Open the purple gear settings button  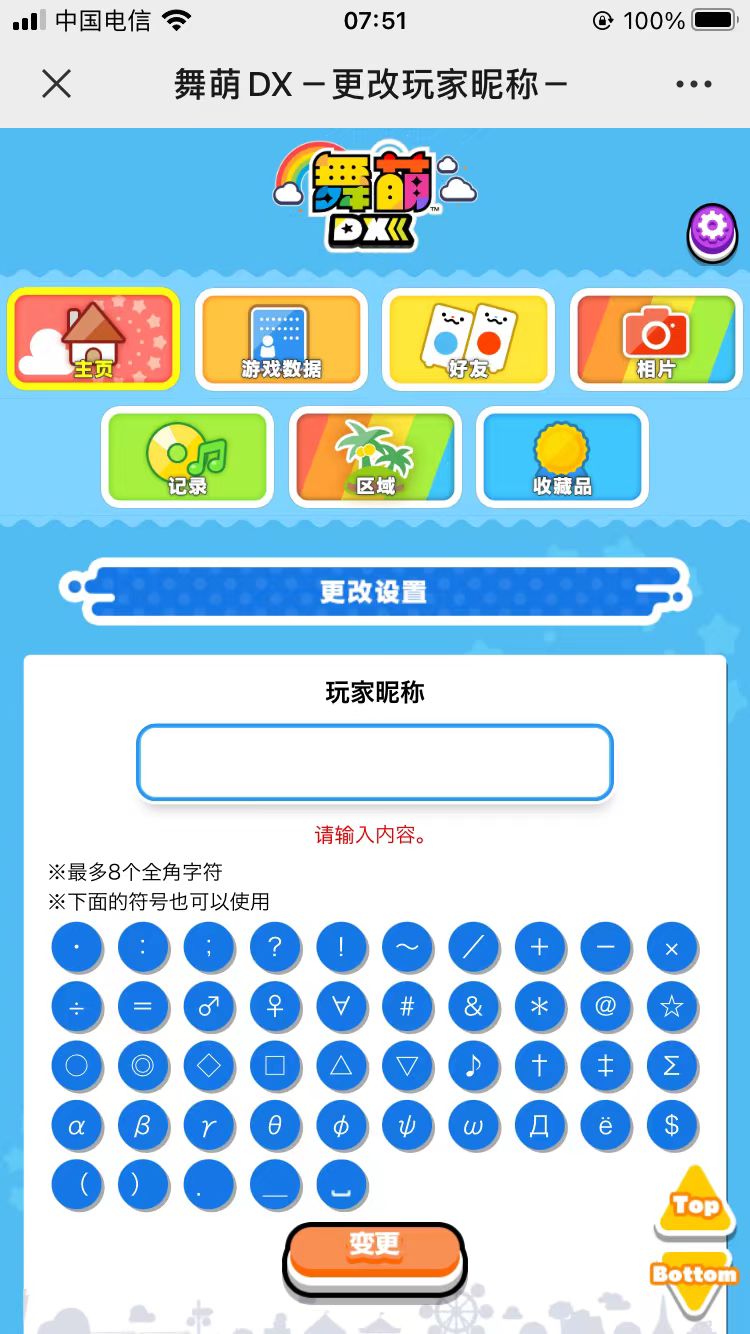pos(712,231)
